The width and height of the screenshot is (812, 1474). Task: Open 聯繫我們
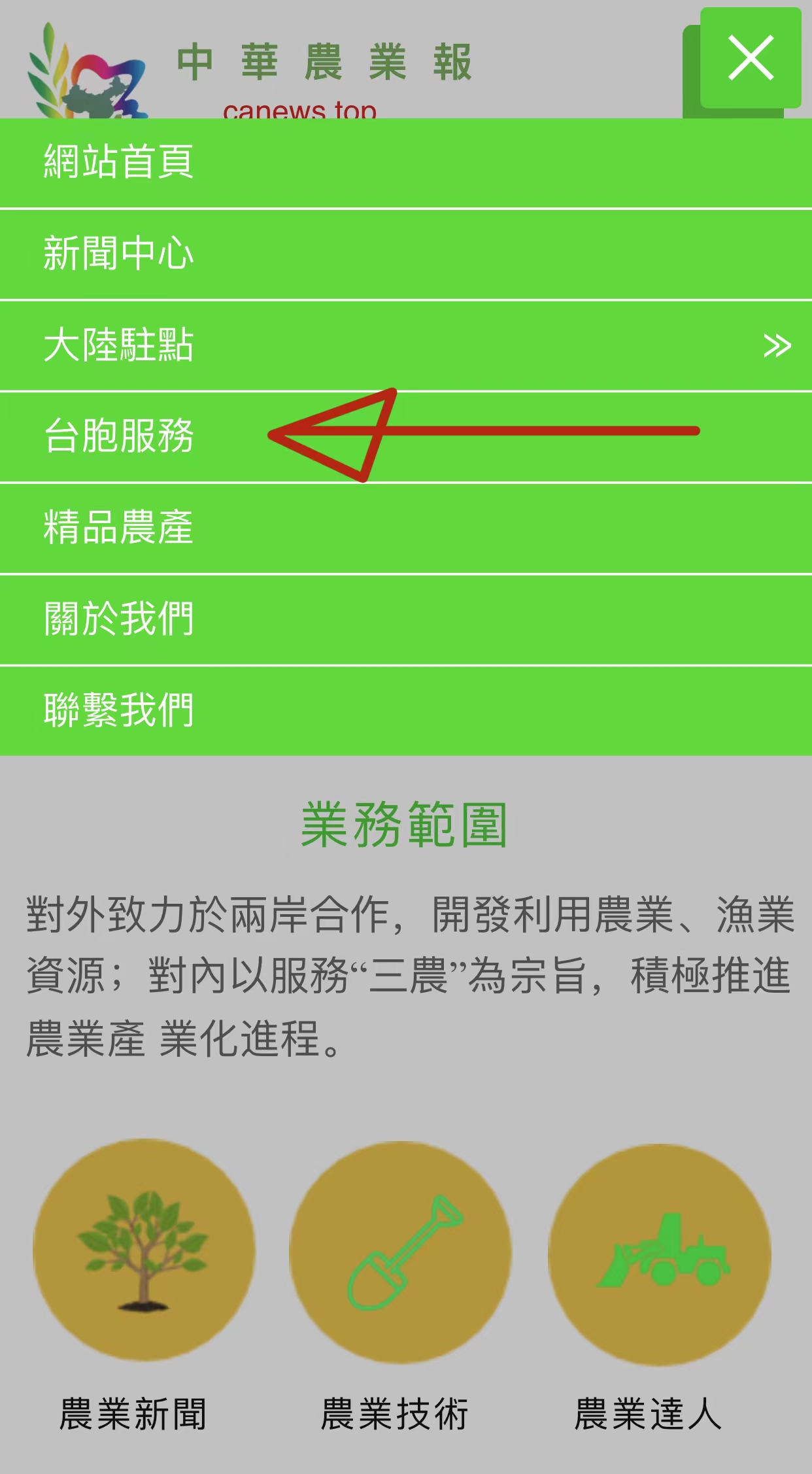(x=406, y=711)
